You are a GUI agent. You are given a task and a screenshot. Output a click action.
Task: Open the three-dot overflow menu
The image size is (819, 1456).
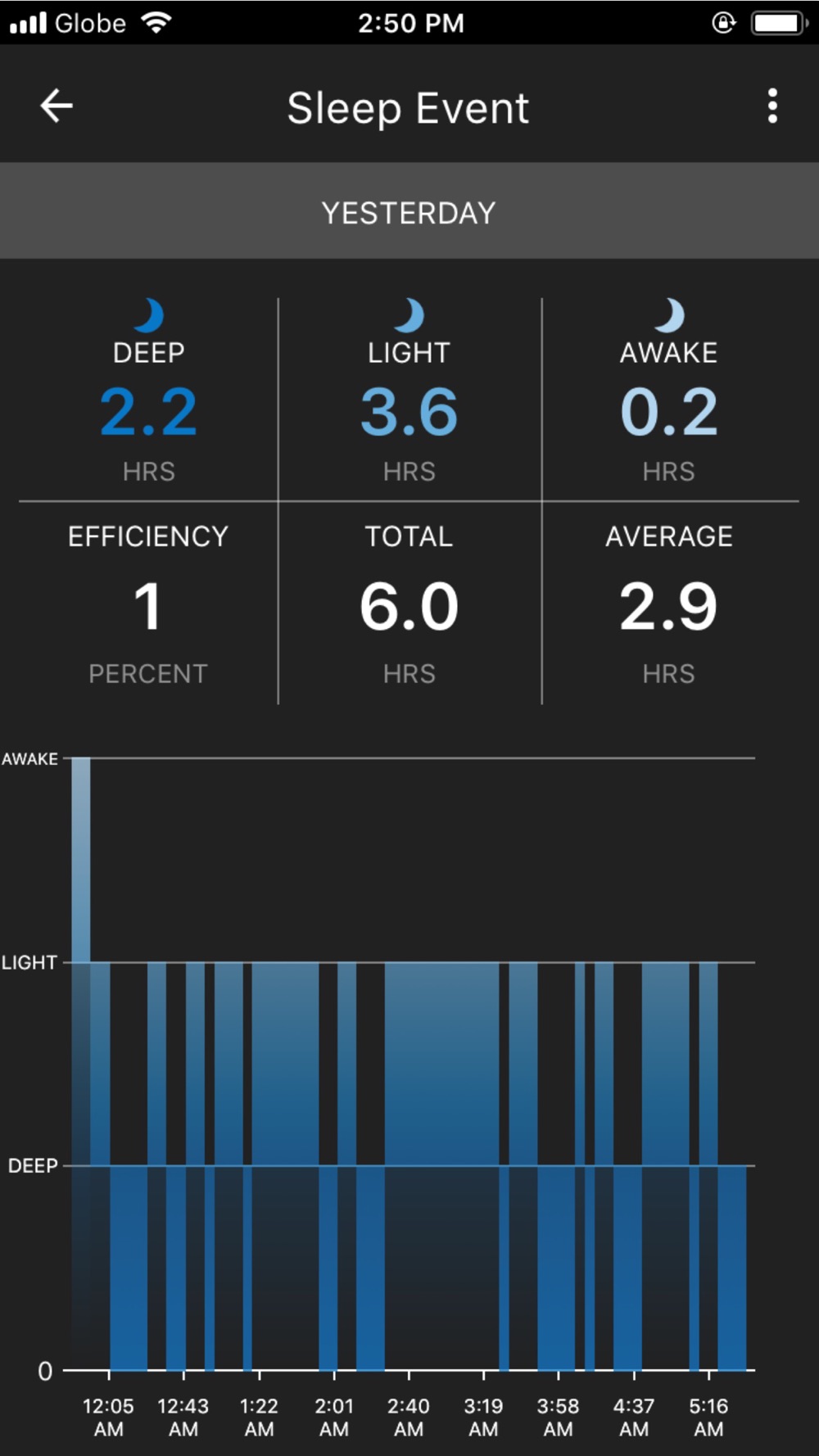point(771,106)
